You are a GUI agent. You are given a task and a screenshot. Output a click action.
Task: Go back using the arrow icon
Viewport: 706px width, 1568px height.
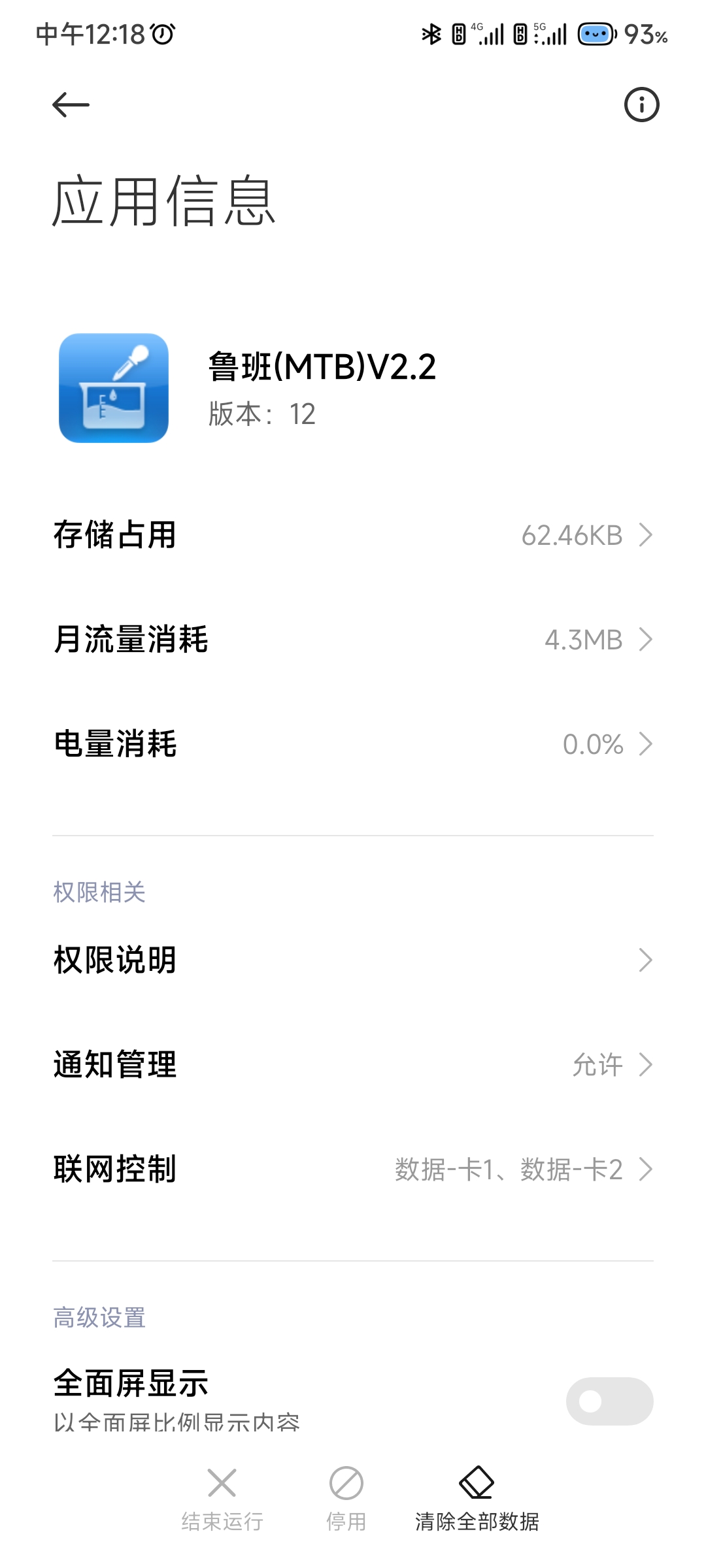pyautogui.click(x=71, y=105)
